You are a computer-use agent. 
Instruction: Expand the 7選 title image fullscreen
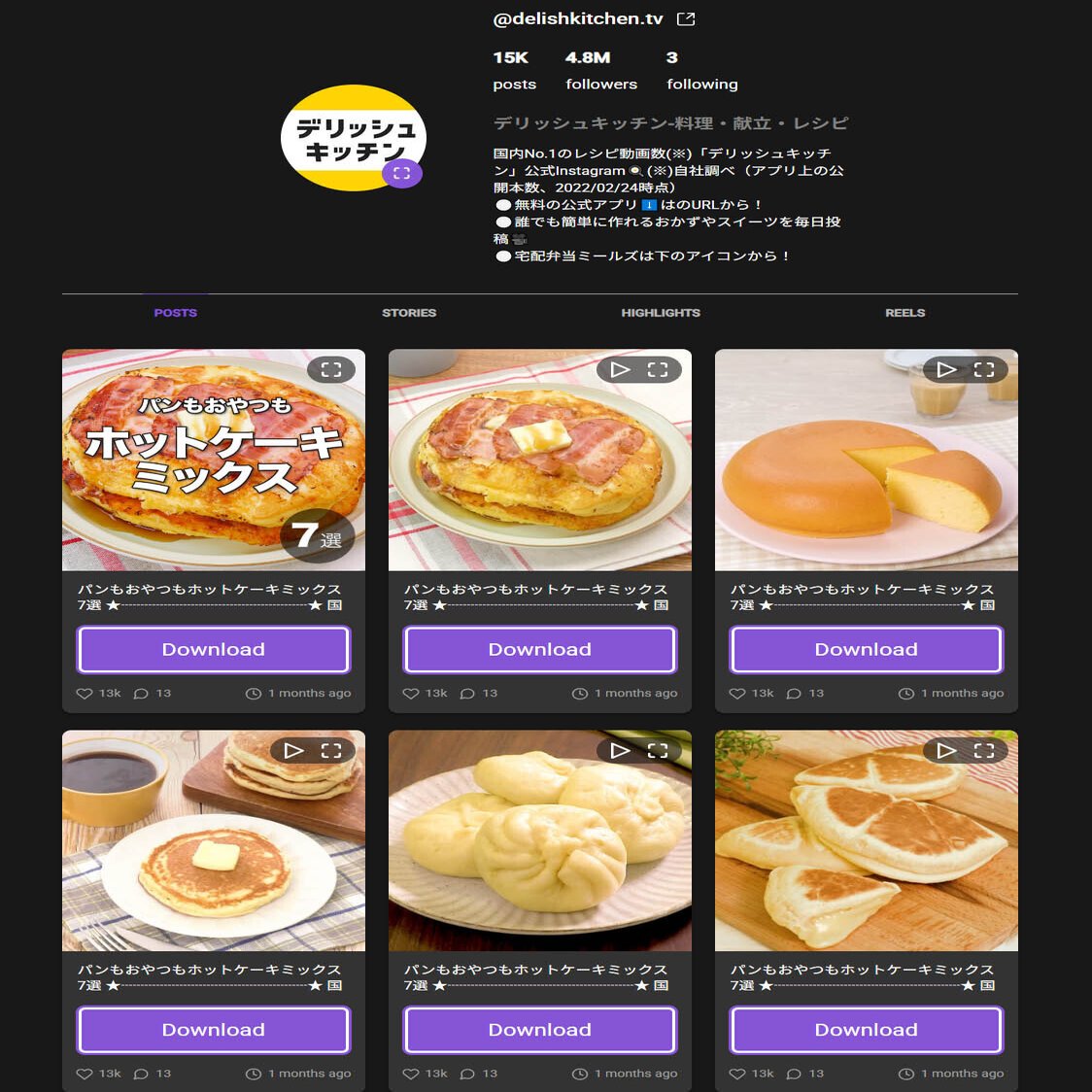(x=331, y=369)
